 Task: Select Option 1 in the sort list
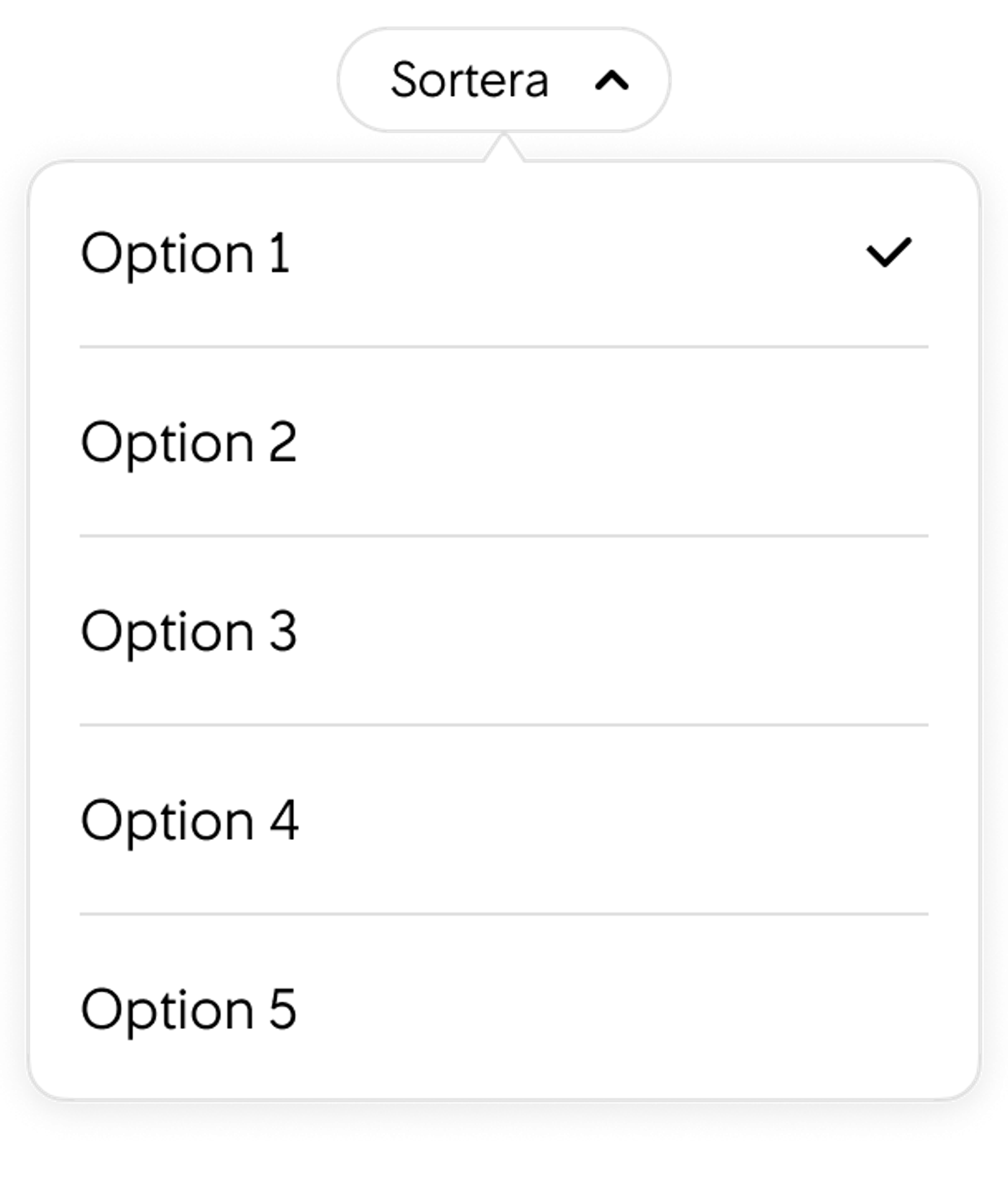tap(186, 253)
